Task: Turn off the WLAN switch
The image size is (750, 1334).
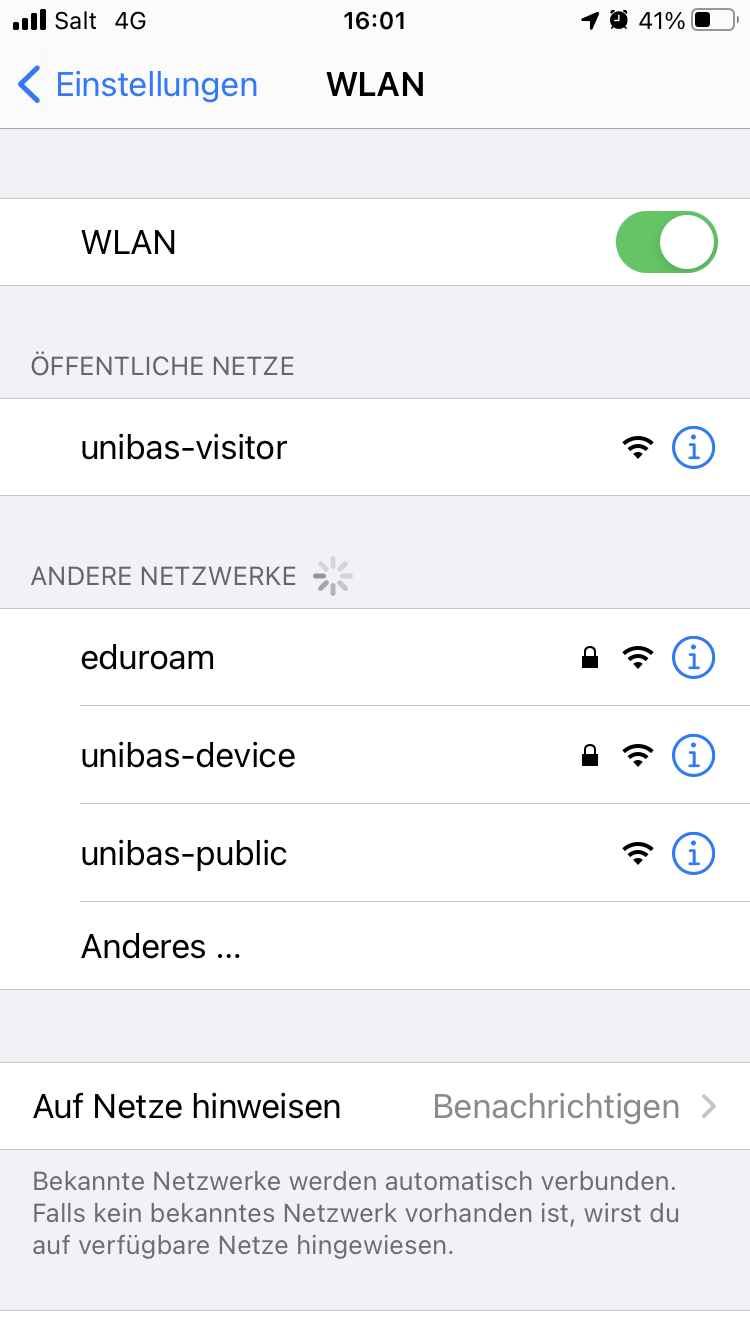Action: [x=666, y=242]
